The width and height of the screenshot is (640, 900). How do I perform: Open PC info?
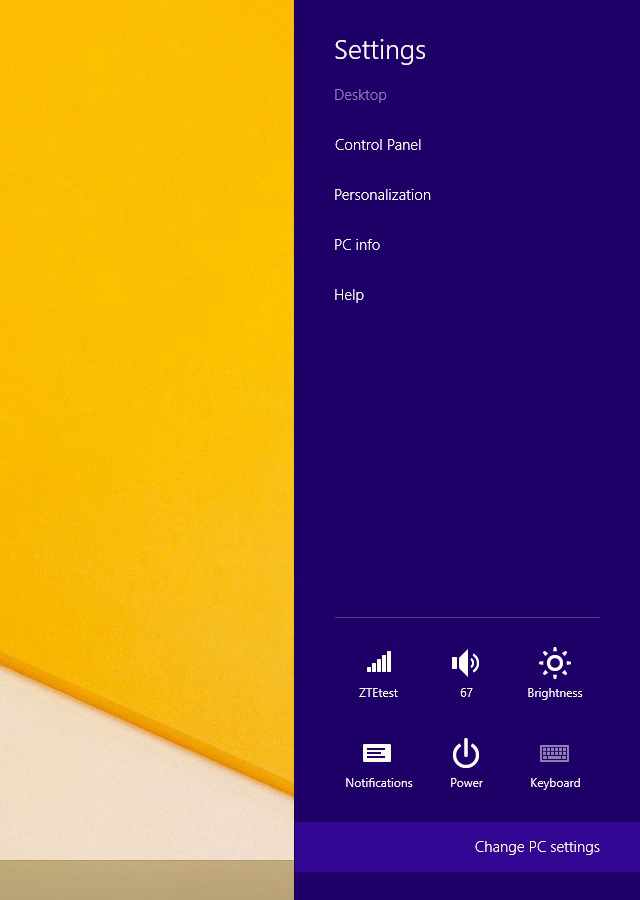coord(357,245)
